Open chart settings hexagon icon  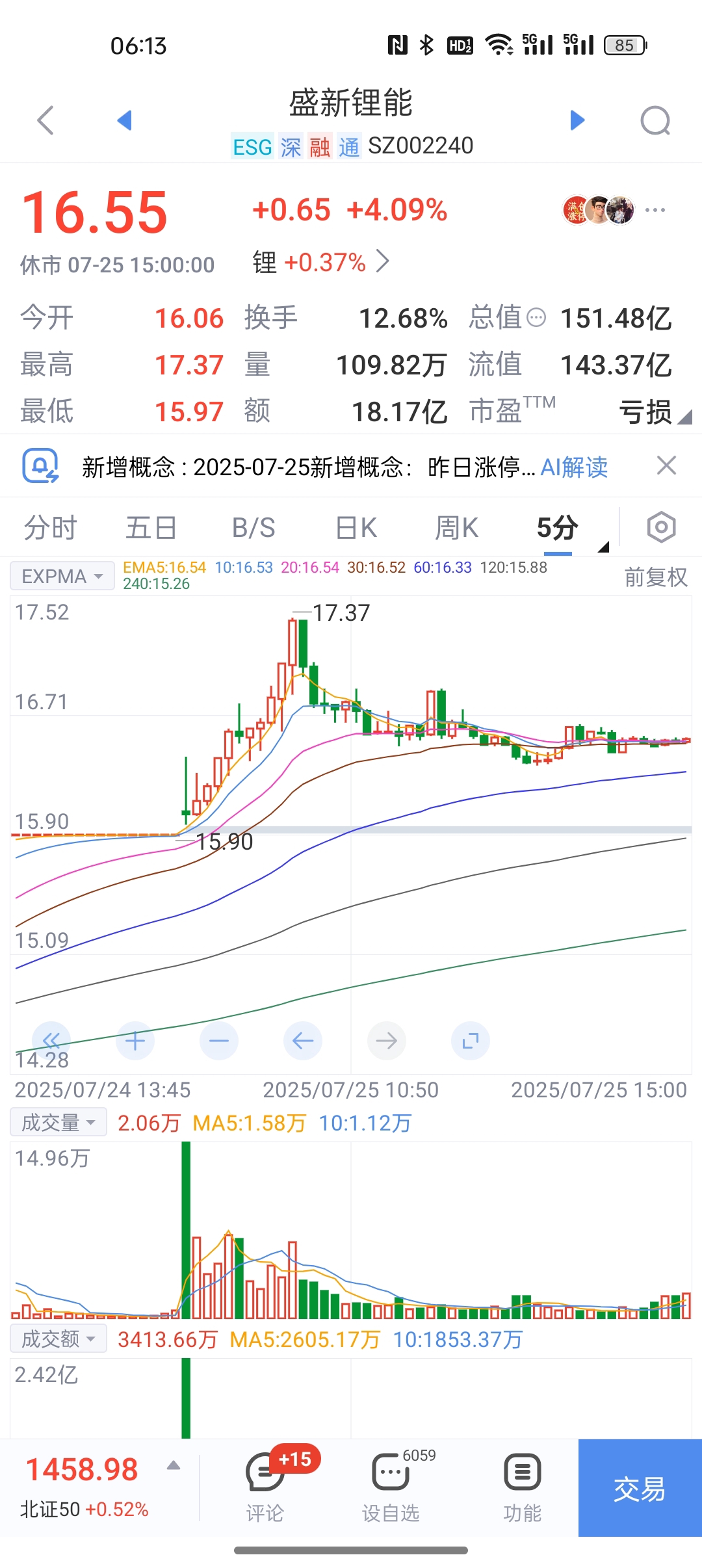661,527
